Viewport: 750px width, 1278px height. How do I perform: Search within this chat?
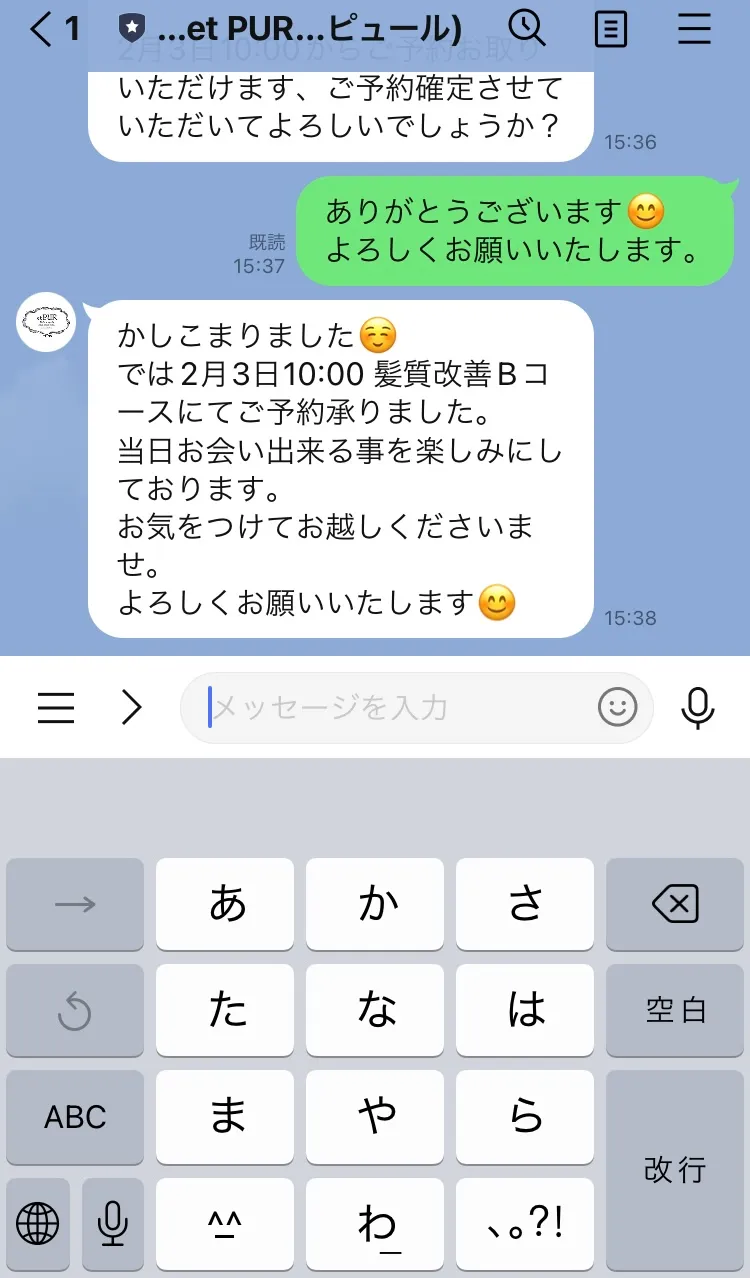pyautogui.click(x=527, y=30)
